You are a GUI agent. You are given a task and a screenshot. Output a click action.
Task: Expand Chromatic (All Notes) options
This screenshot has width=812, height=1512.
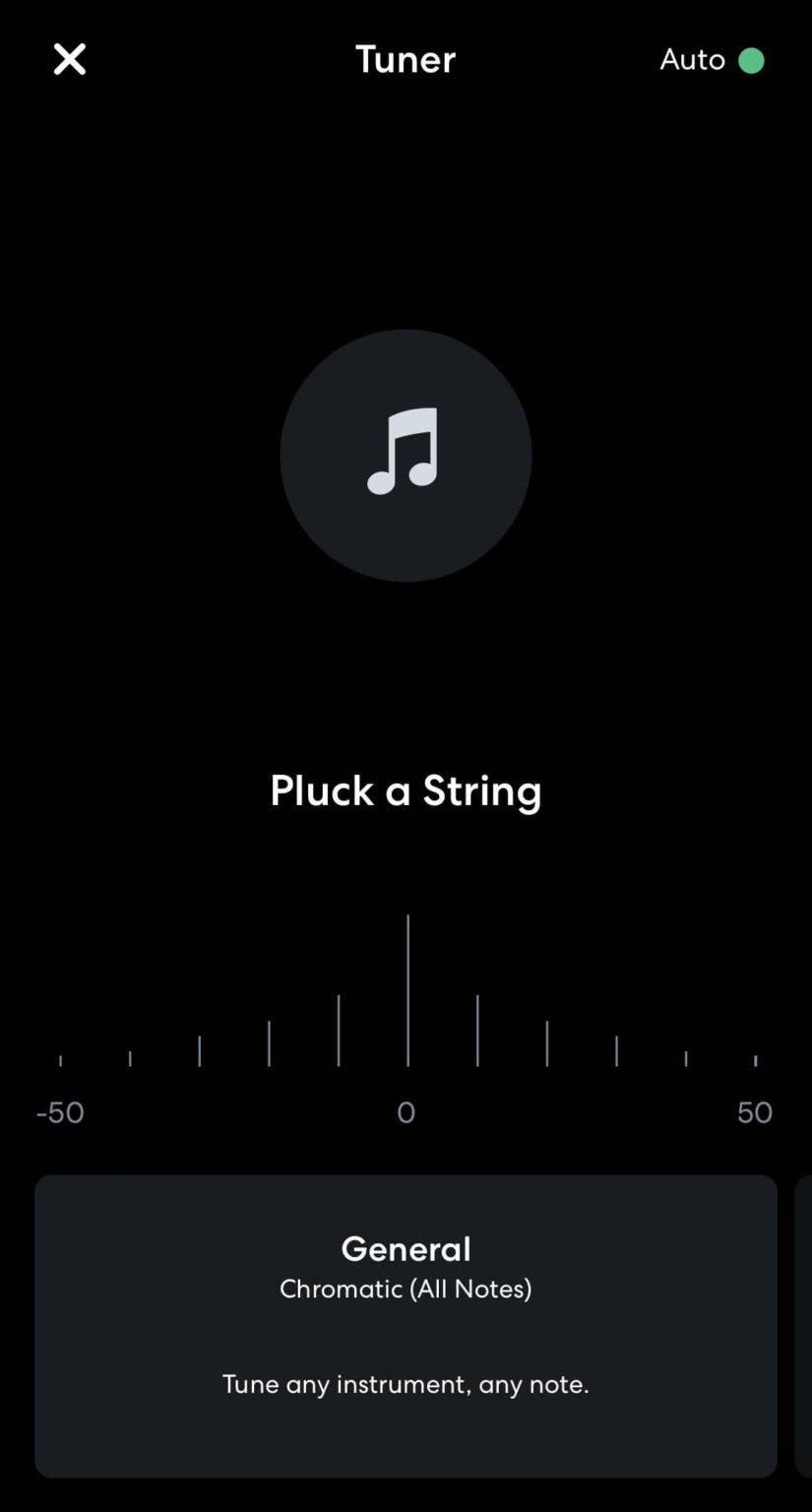pos(406,1288)
